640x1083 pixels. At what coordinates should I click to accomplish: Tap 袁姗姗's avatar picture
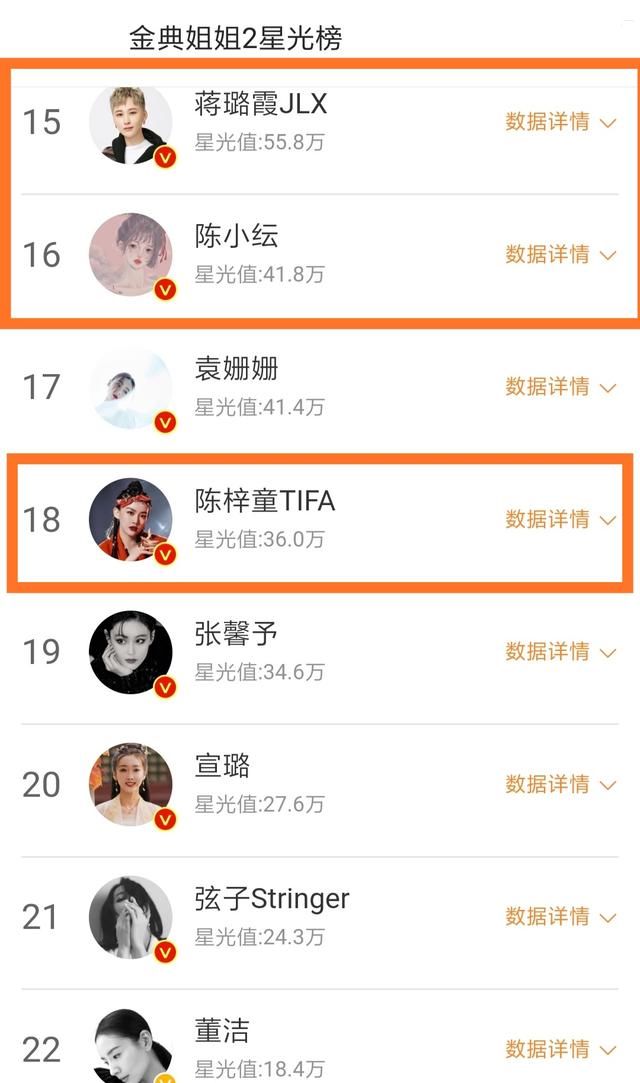(131, 387)
